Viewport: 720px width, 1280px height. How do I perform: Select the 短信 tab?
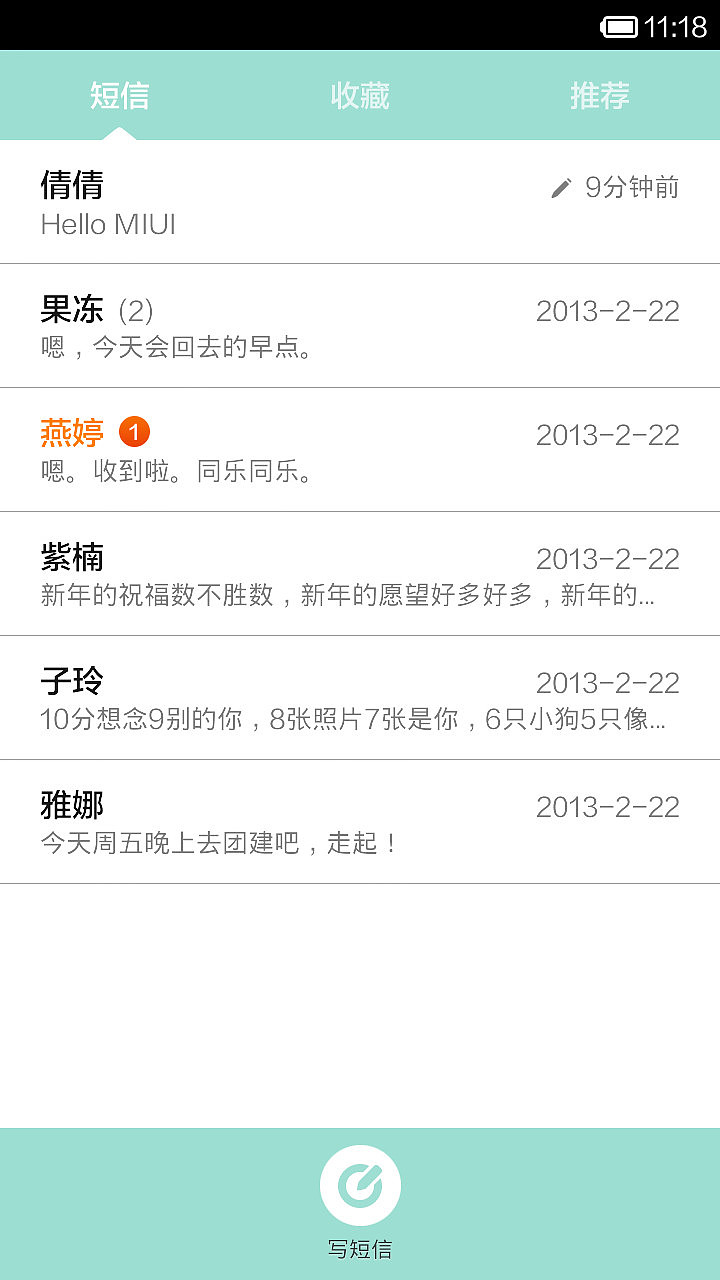(120, 96)
